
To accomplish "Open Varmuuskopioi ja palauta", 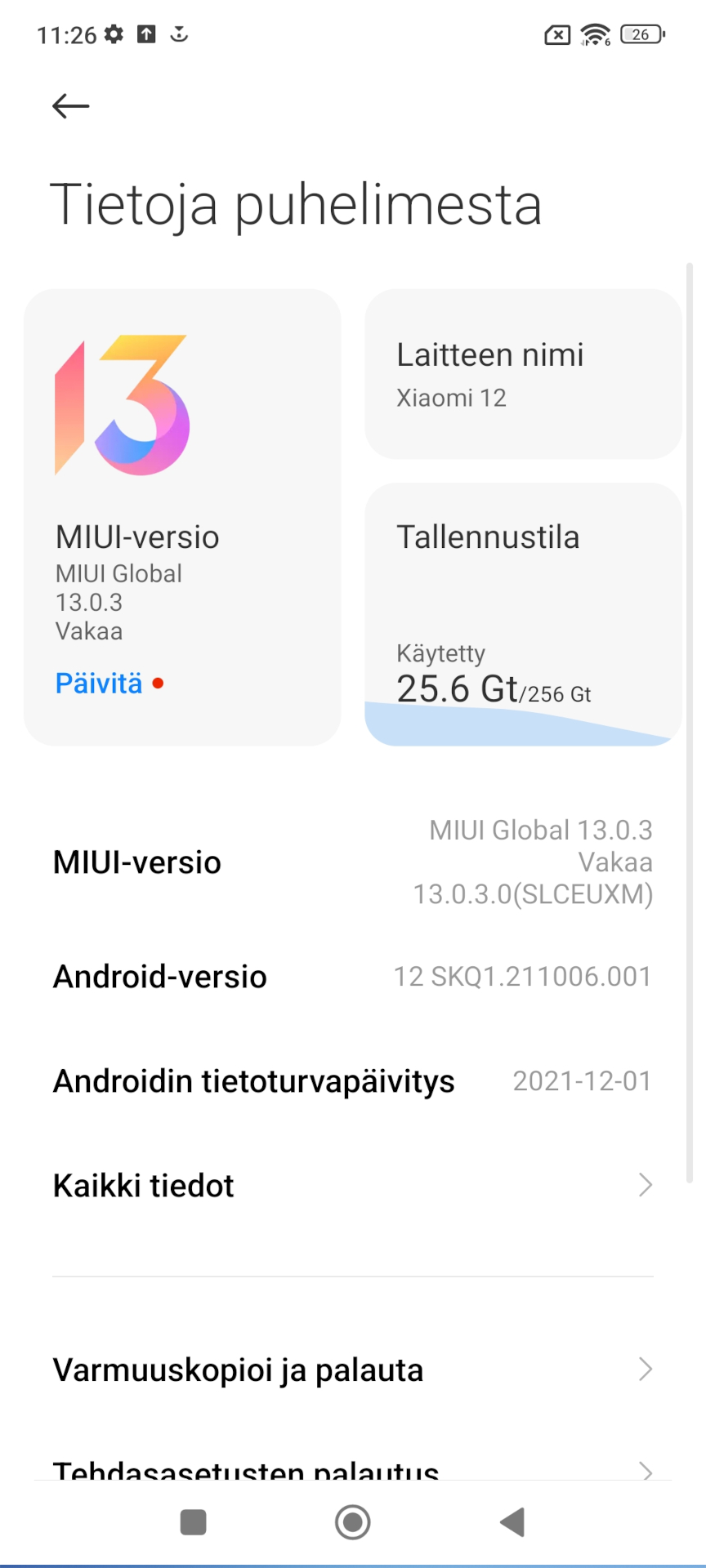I will 353,1370.
